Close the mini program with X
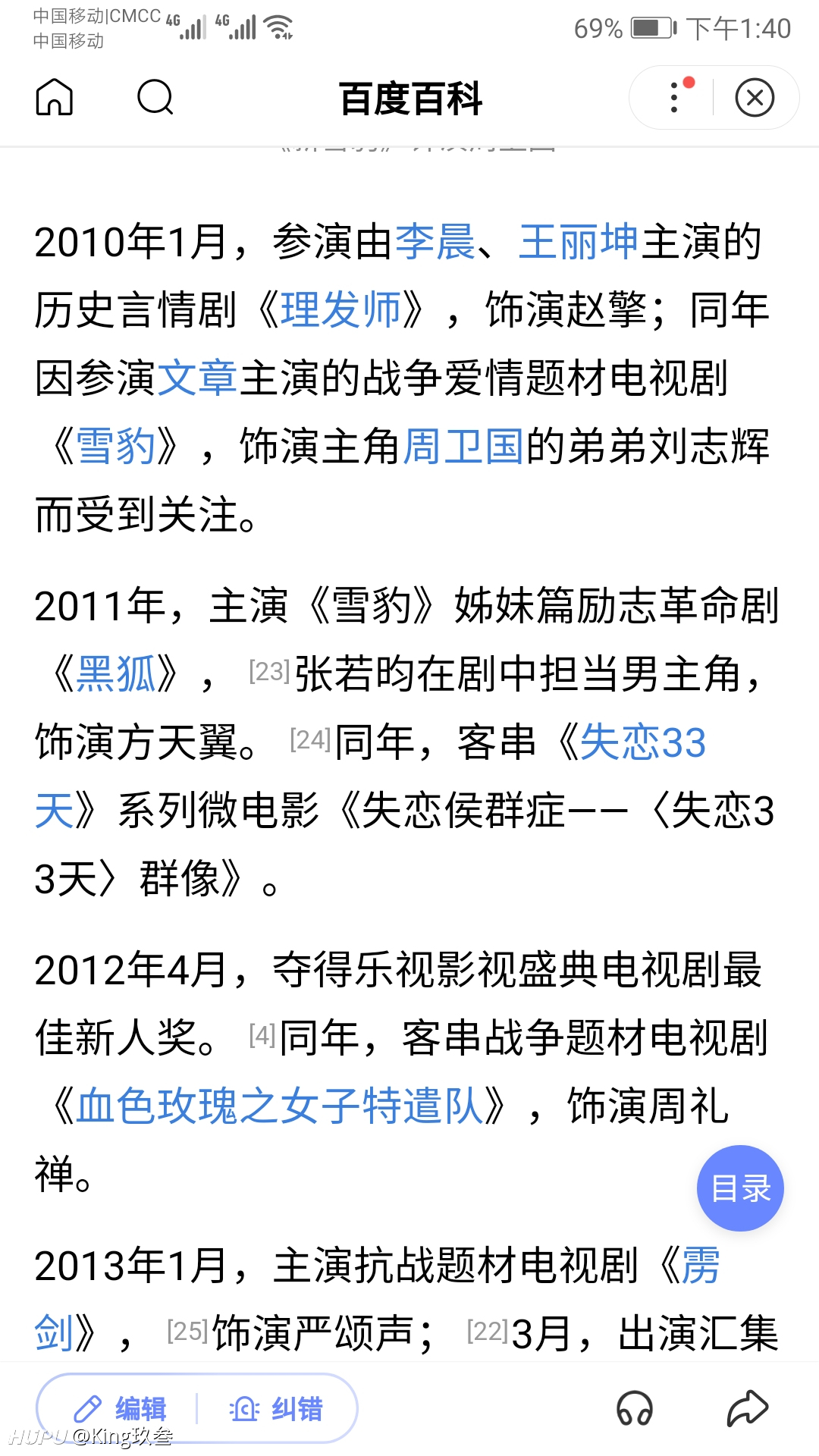The image size is (819, 1456). 755,97
